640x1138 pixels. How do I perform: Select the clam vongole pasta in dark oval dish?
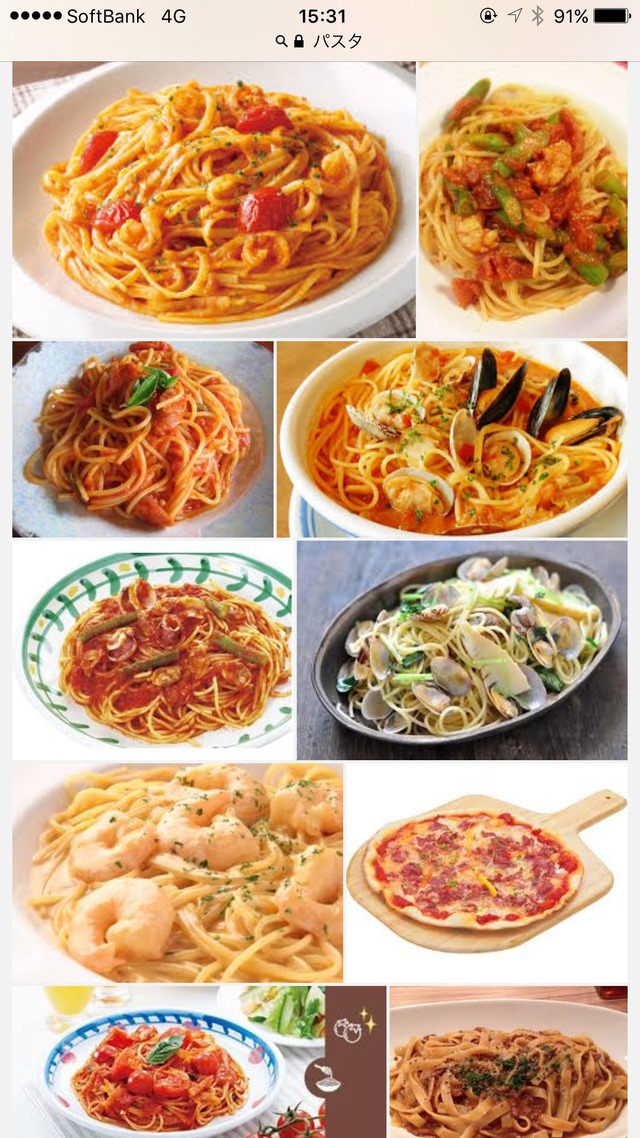pos(462,650)
